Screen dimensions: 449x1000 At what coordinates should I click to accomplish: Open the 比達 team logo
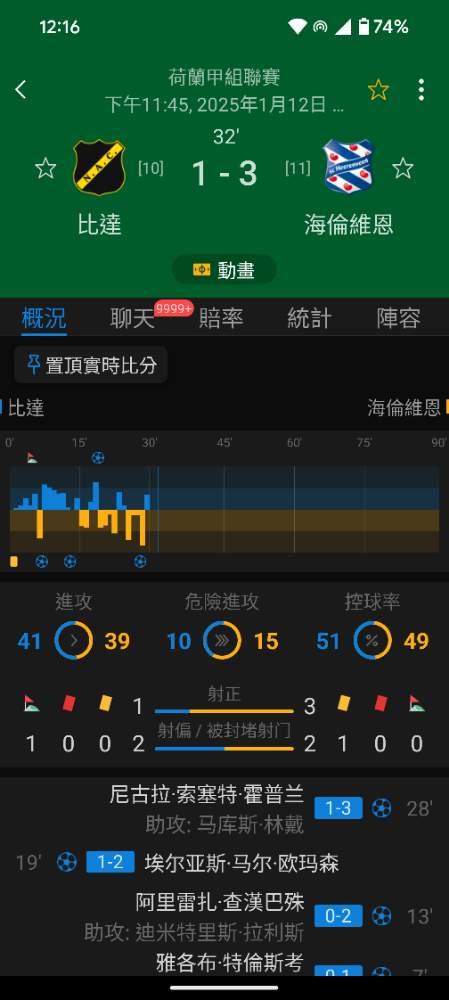[x=99, y=168]
